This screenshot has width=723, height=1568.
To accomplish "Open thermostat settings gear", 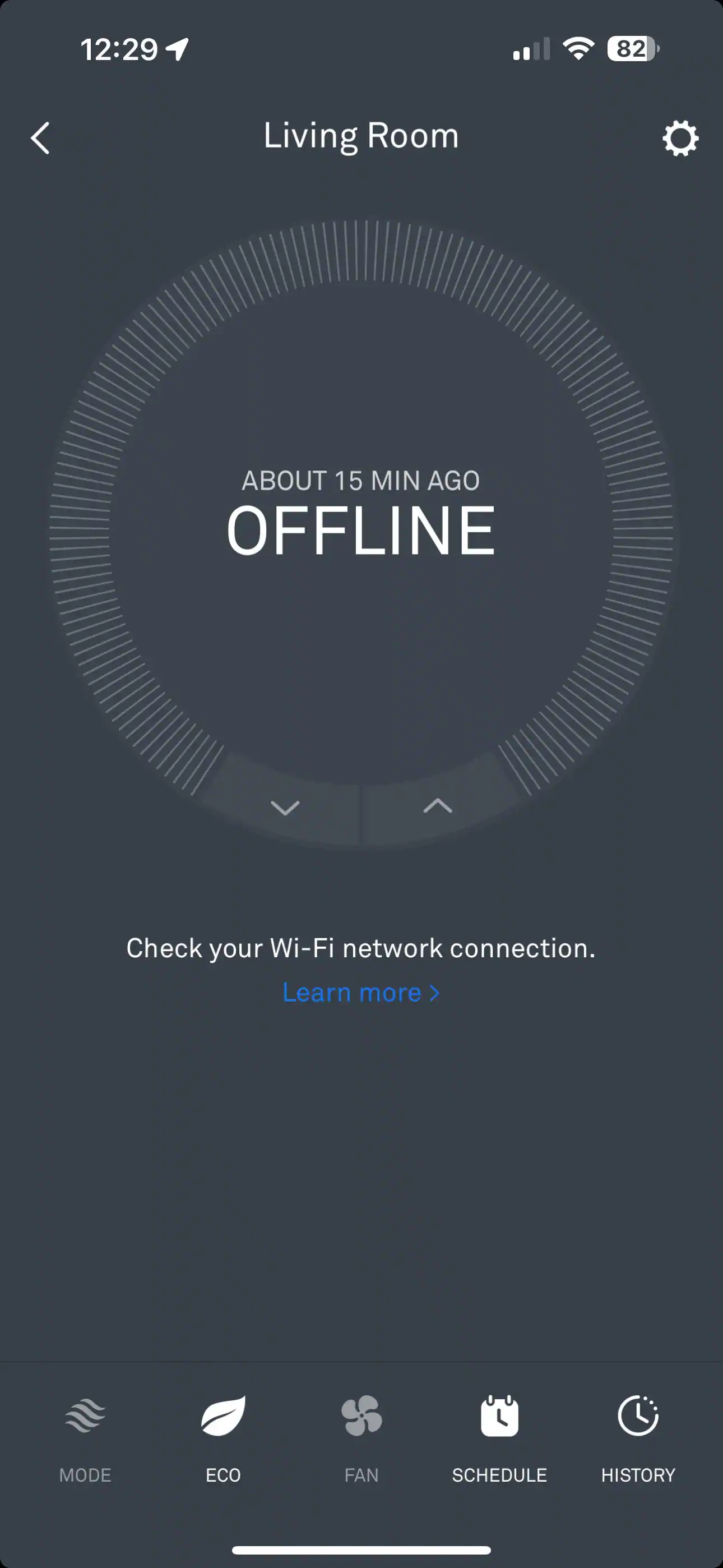I will pos(680,138).
